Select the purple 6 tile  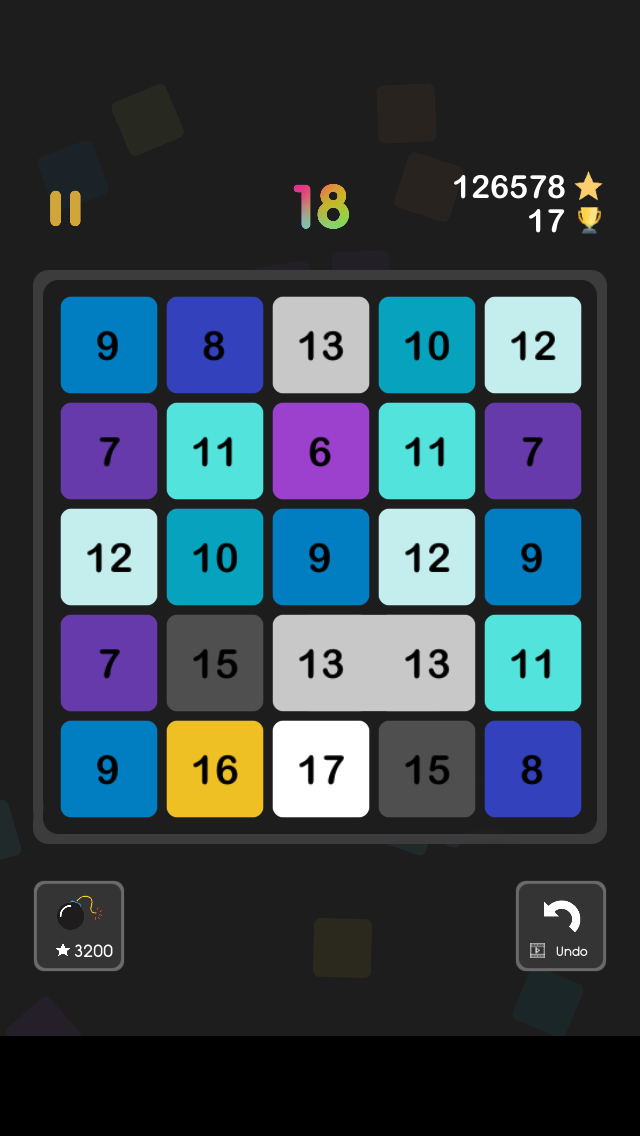pos(321,451)
